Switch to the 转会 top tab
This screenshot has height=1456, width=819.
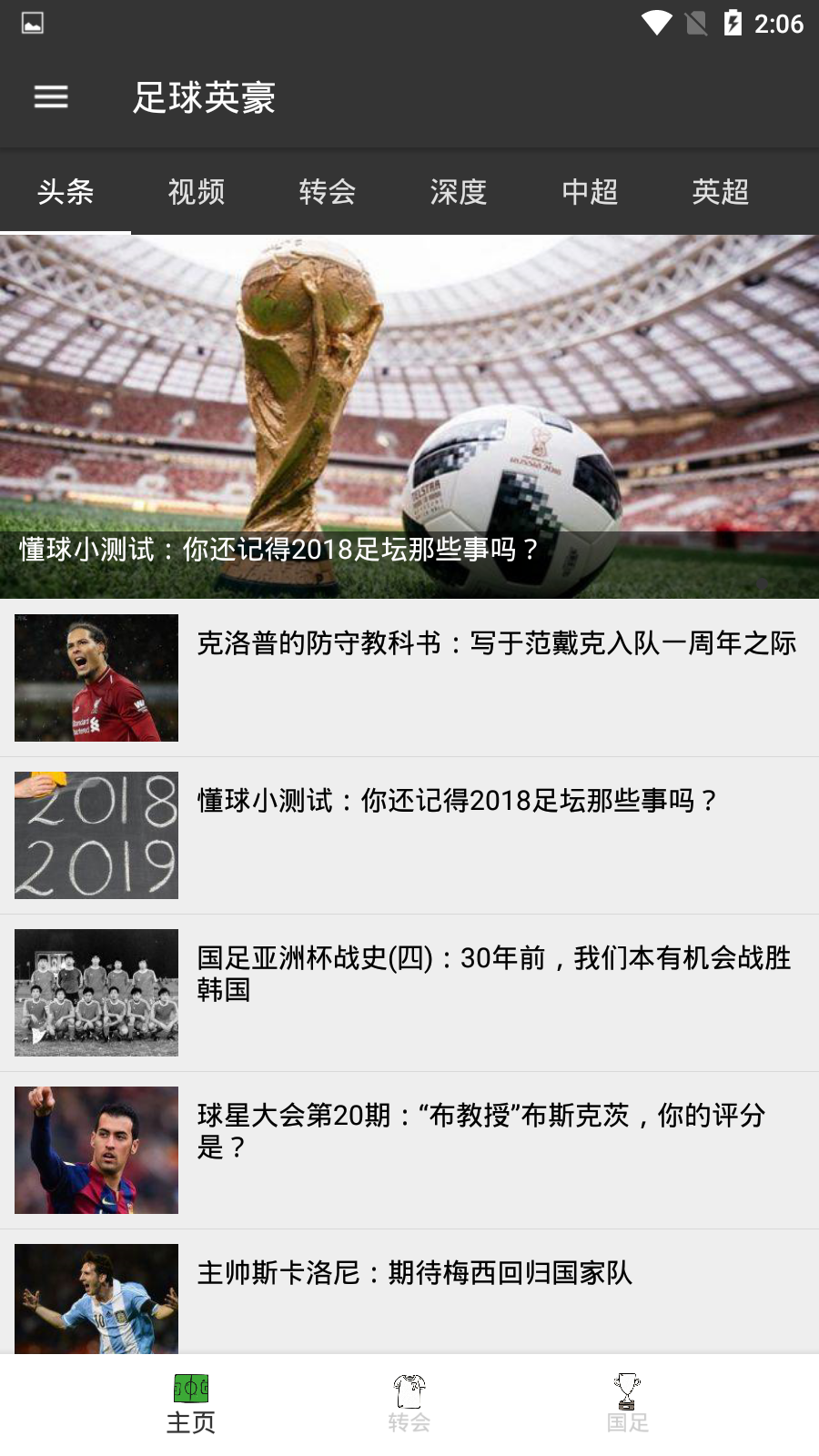pyautogui.click(x=328, y=192)
